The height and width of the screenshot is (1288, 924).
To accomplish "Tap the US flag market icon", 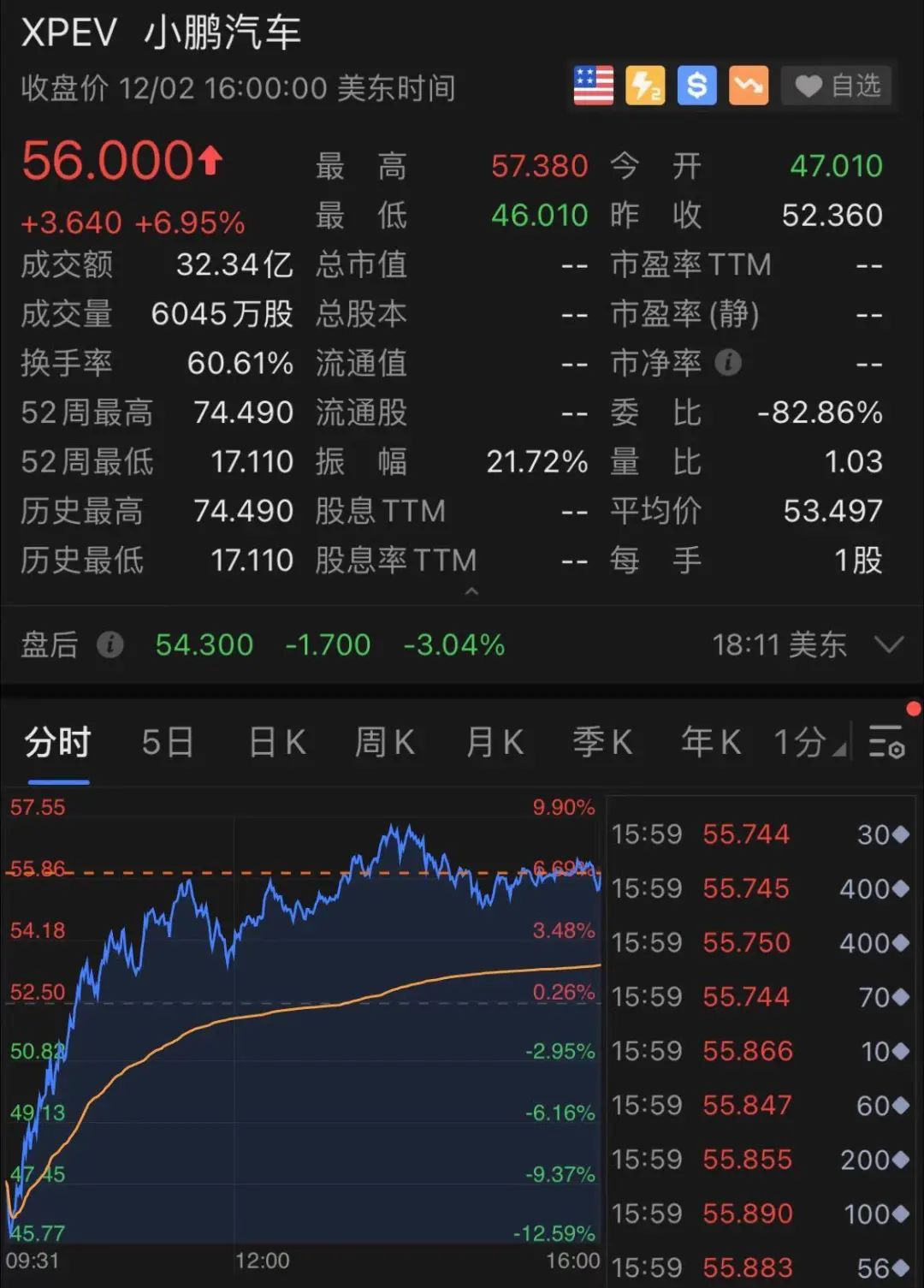I will [593, 86].
